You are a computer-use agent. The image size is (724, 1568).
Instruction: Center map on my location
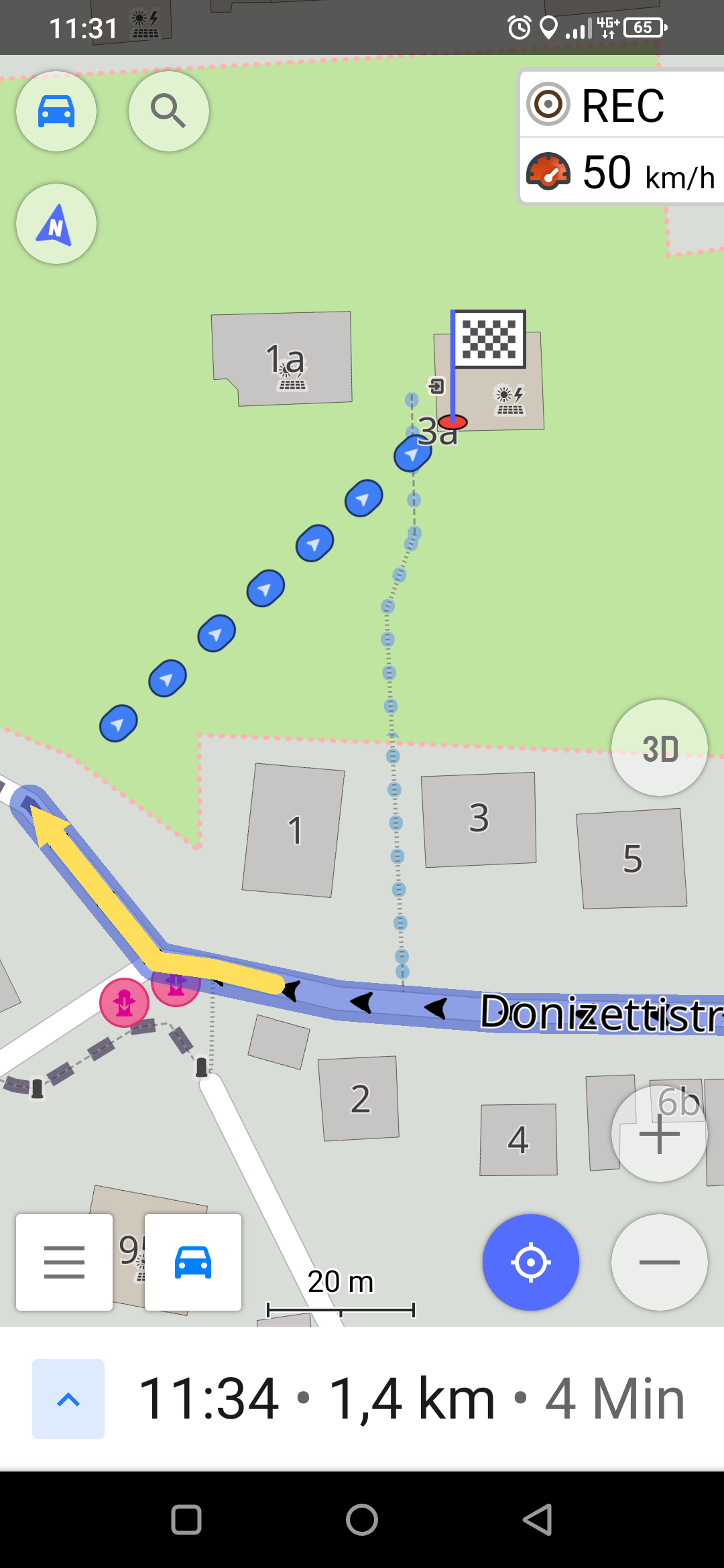coord(531,1262)
